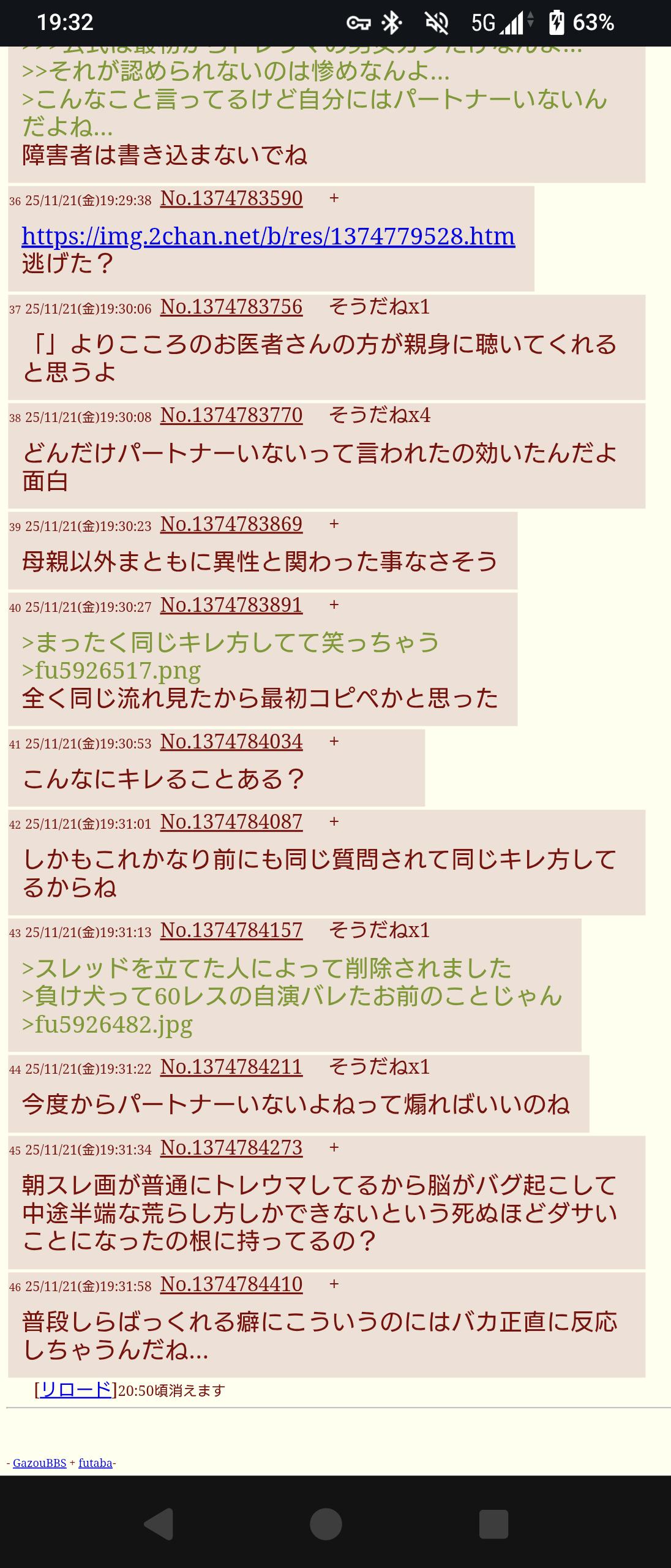Viewport: 671px width, 1568px height.
Task: Tap post number No.1374784087
Action: click(x=231, y=822)
